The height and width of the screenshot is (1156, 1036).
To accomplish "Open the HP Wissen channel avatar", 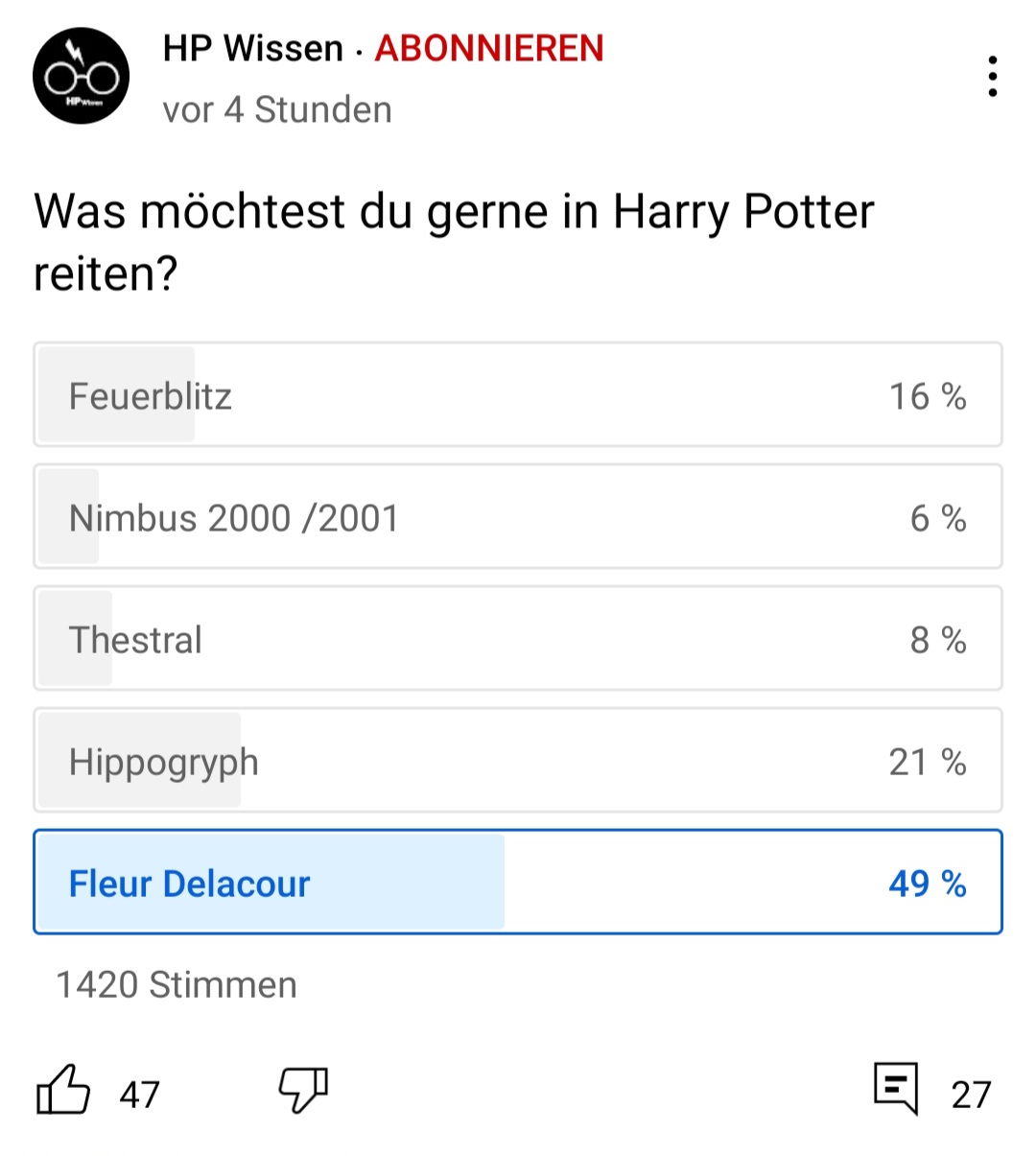I will pyautogui.click(x=81, y=76).
